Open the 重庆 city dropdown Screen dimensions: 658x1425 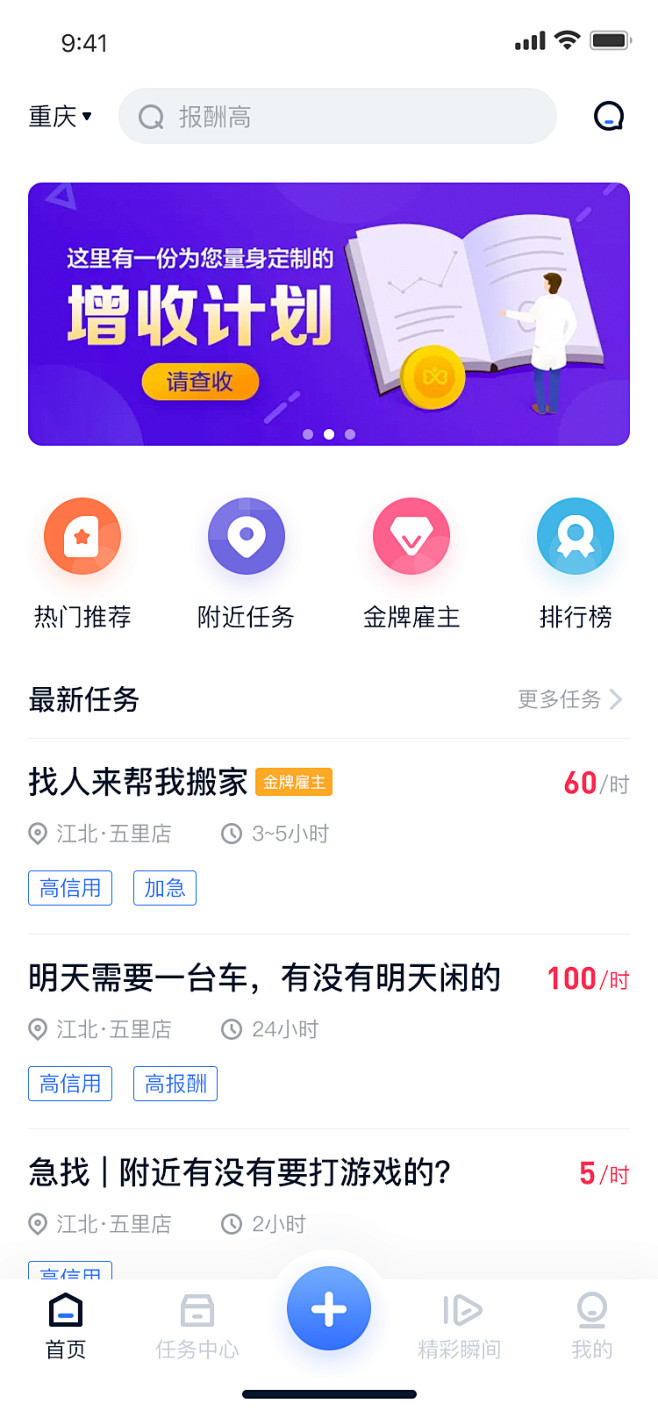60,117
